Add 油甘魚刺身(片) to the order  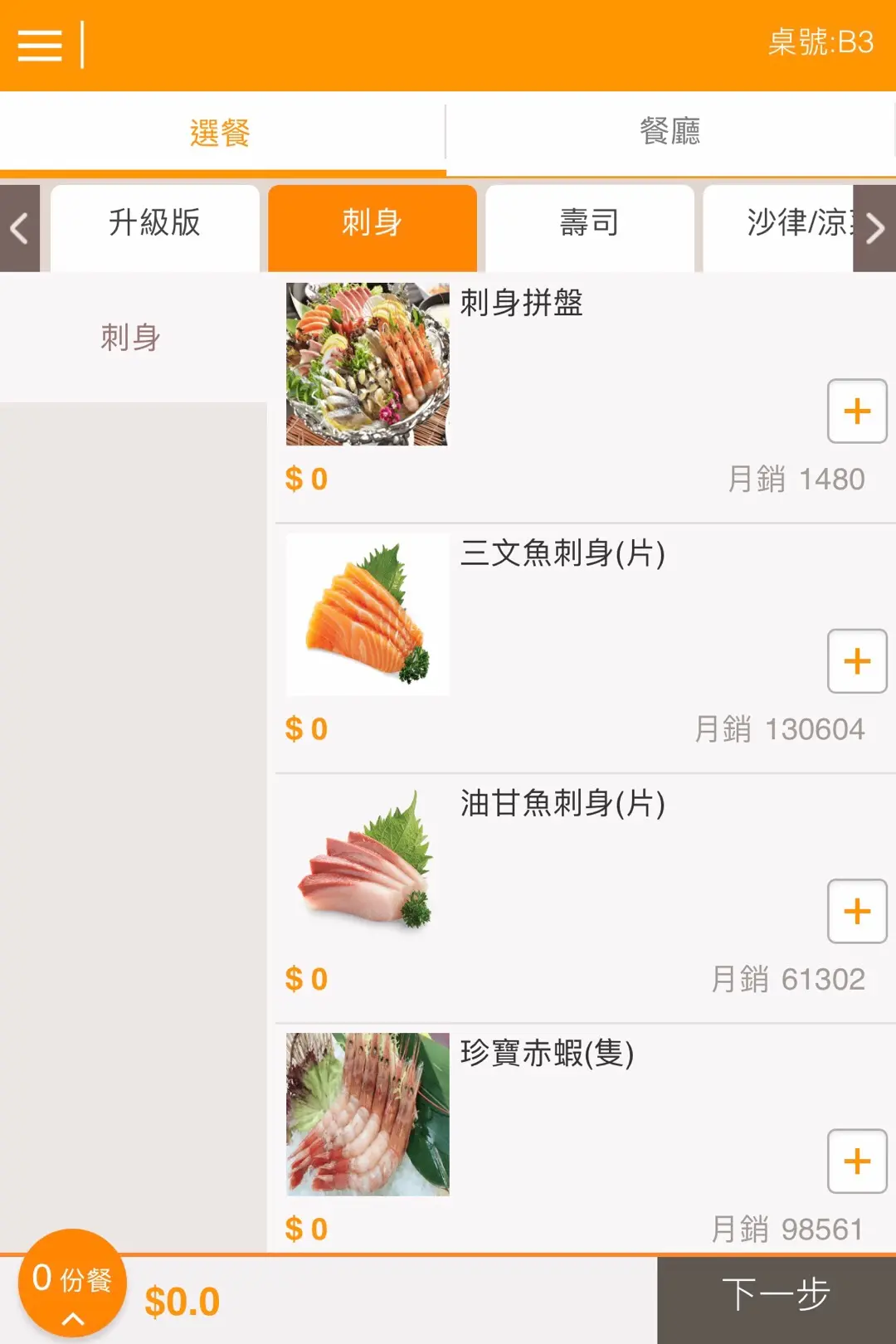(857, 911)
